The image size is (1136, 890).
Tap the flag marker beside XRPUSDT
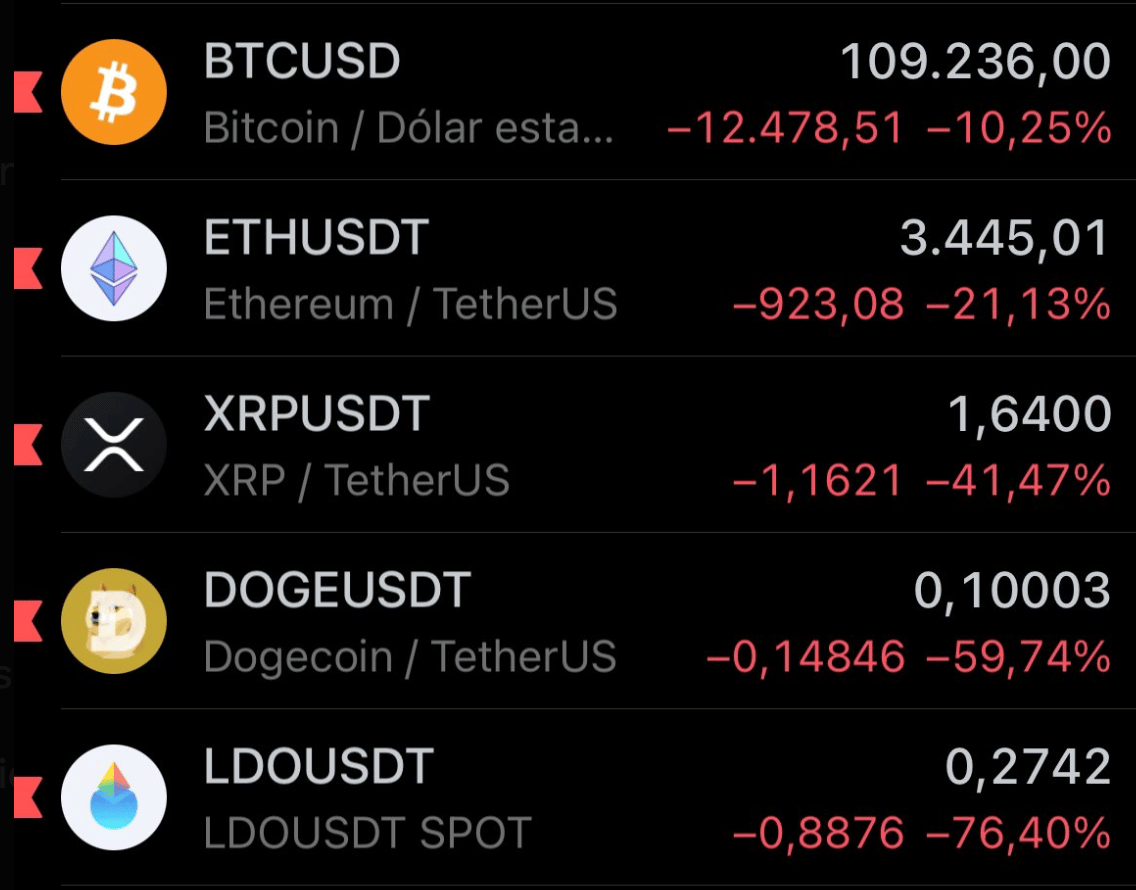tap(27, 445)
